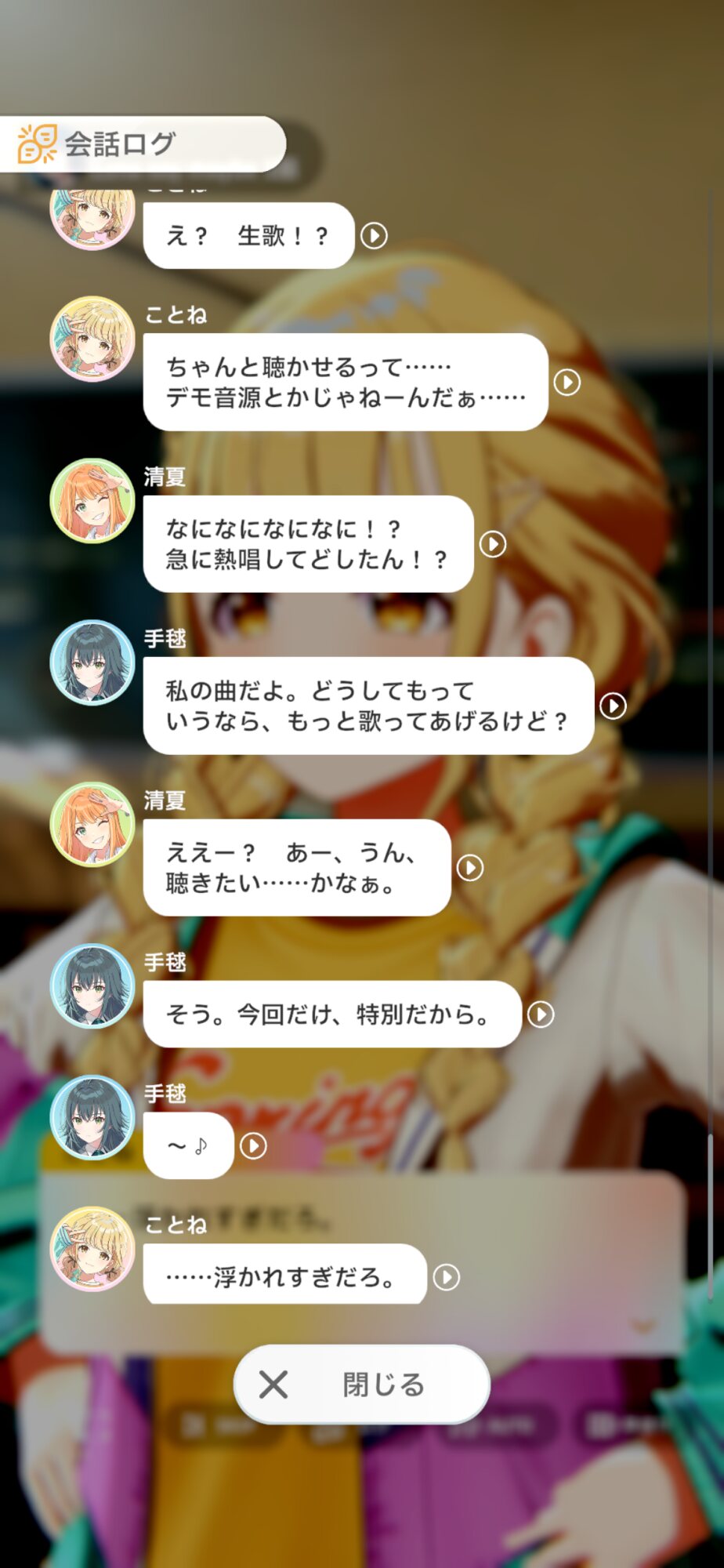Play voice for 'え？ 生歌！？' line
The height and width of the screenshot is (1568, 724).
tap(374, 235)
